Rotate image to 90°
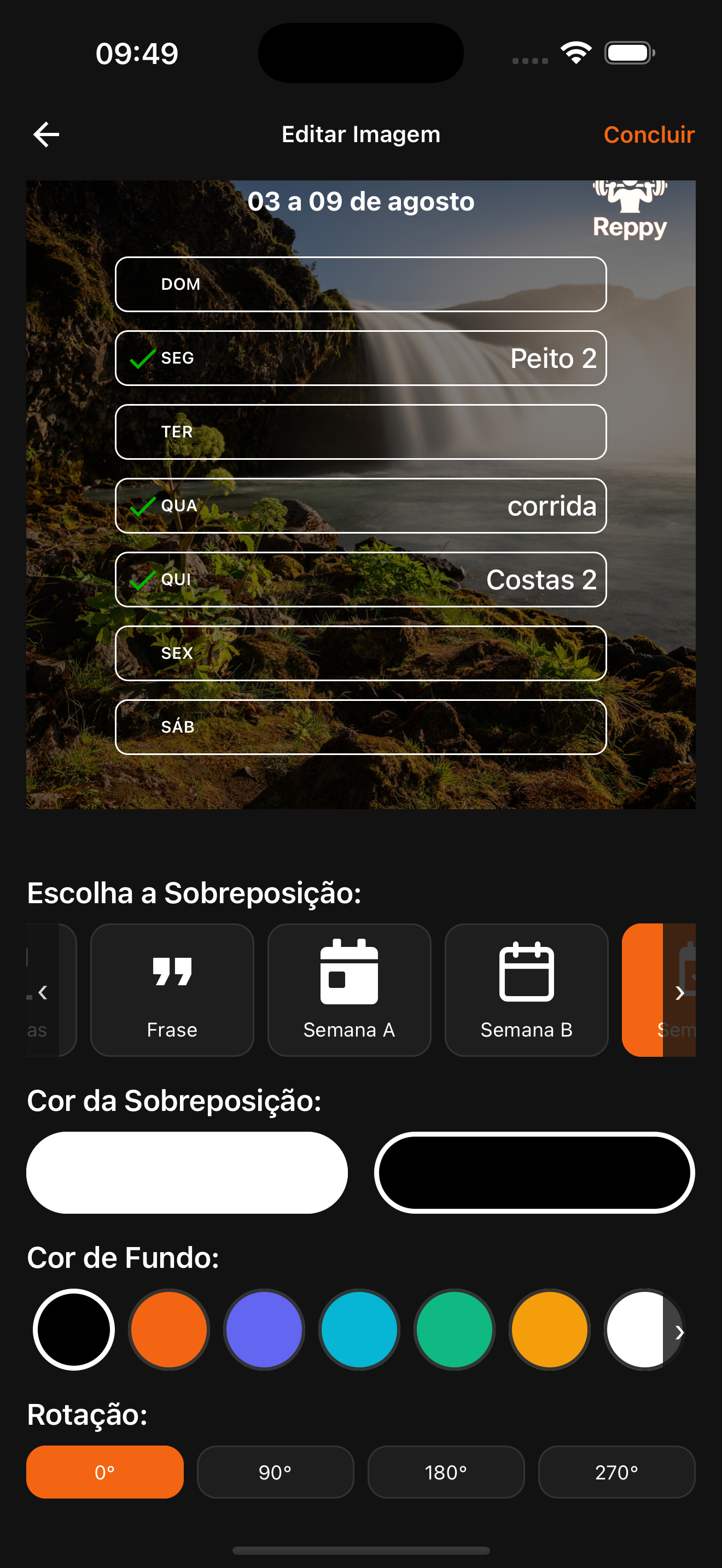This screenshot has height=1568, width=722. [x=275, y=1472]
